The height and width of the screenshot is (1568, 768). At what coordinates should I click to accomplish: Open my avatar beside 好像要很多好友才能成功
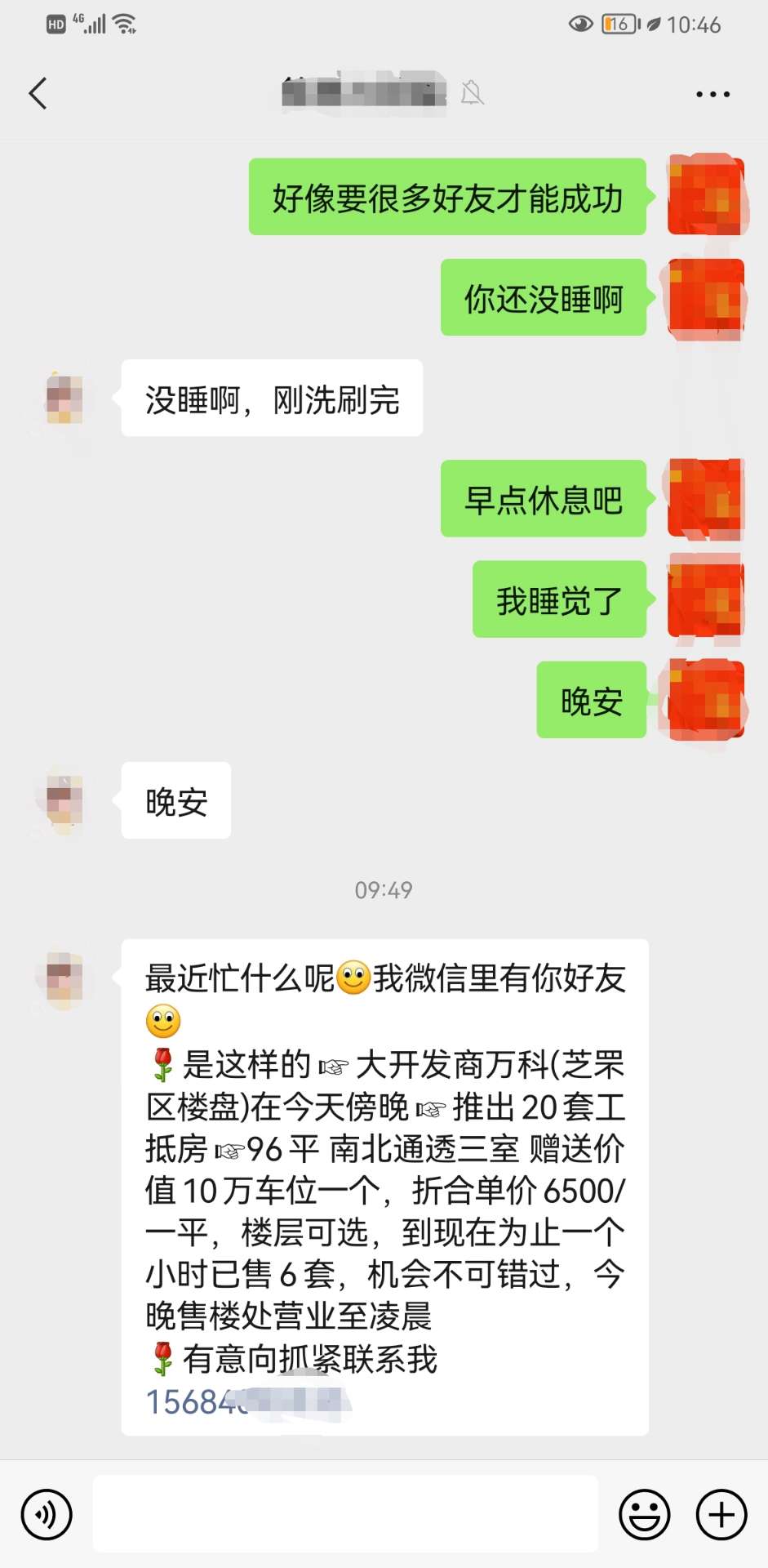[705, 197]
